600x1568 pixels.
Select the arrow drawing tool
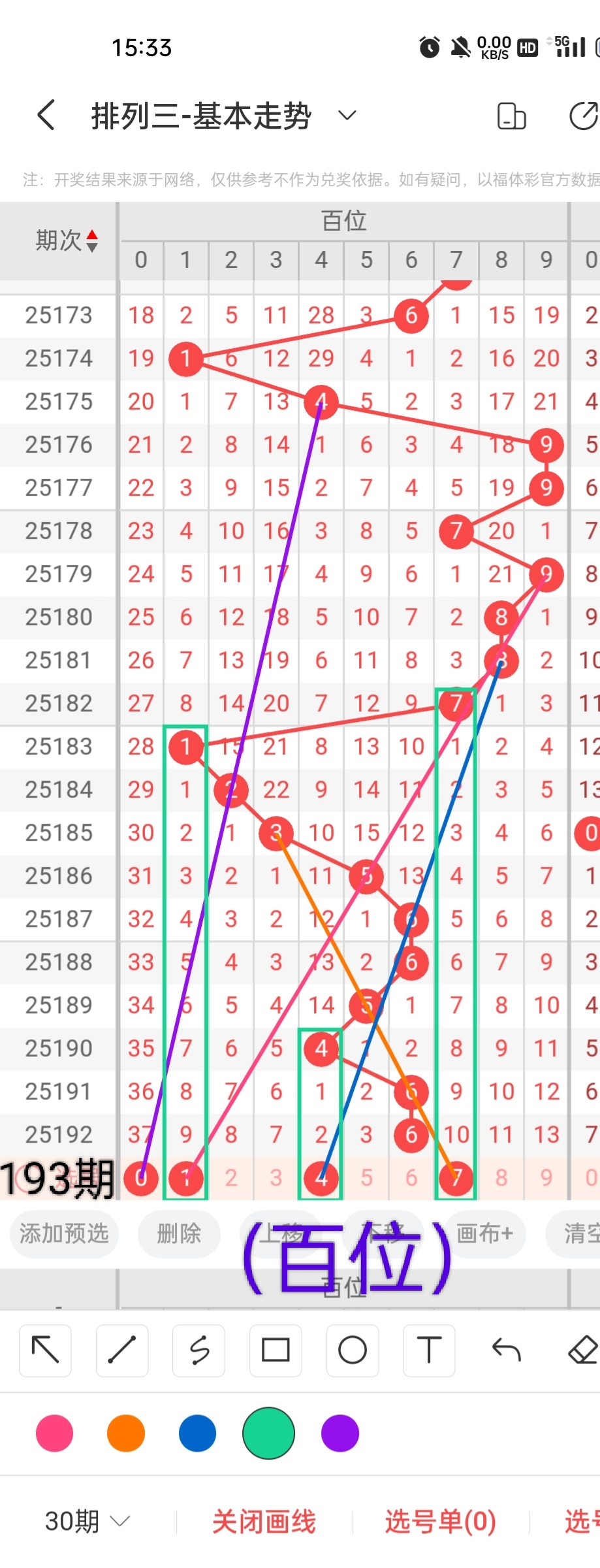(46, 1350)
